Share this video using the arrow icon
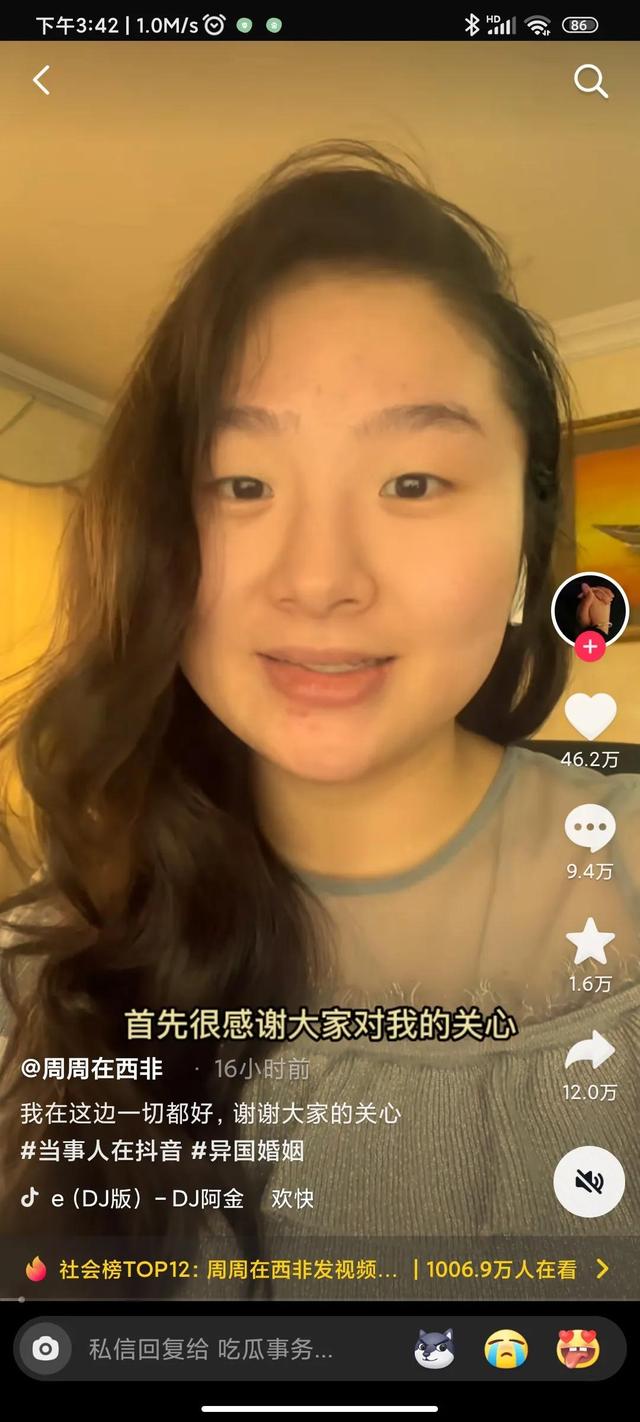 [590, 1051]
